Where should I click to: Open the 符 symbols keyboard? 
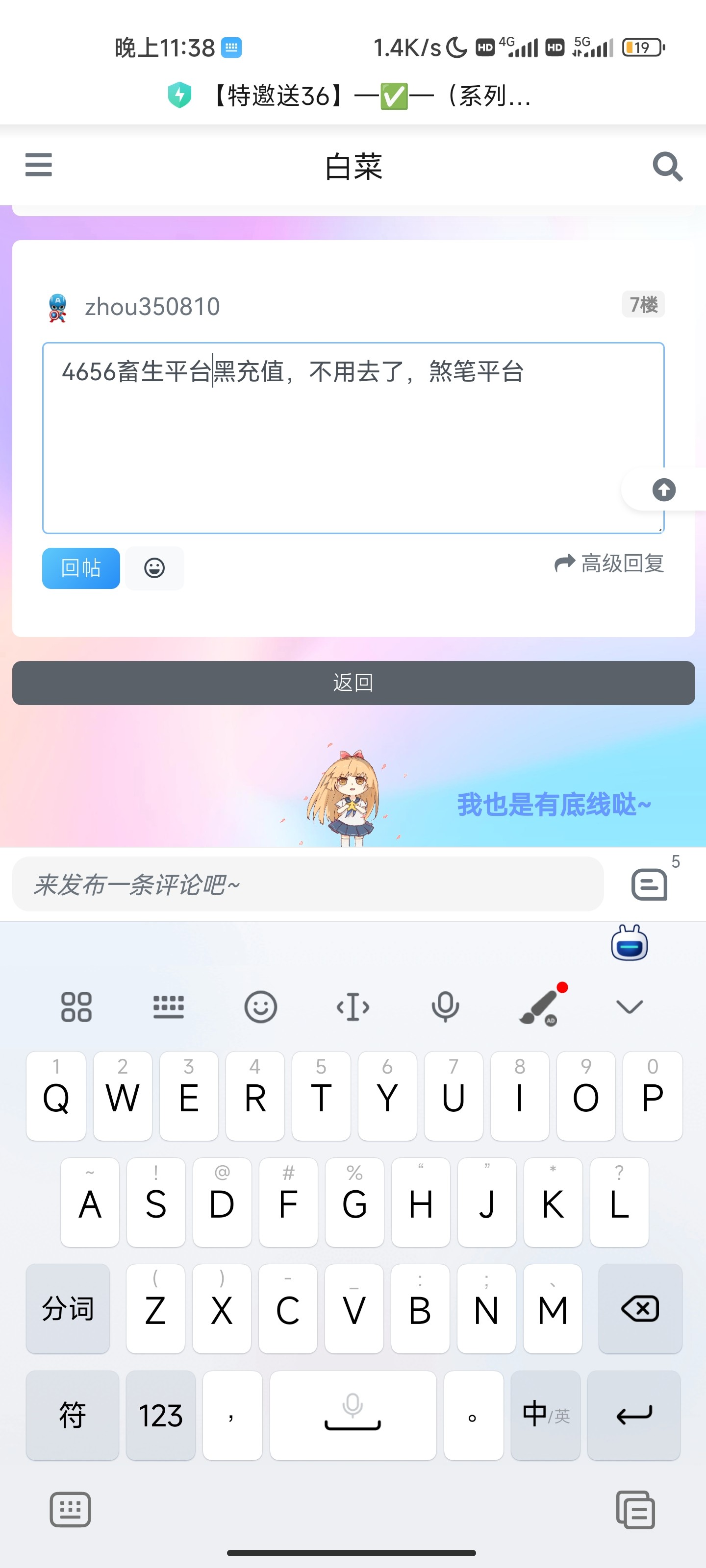point(72,1415)
